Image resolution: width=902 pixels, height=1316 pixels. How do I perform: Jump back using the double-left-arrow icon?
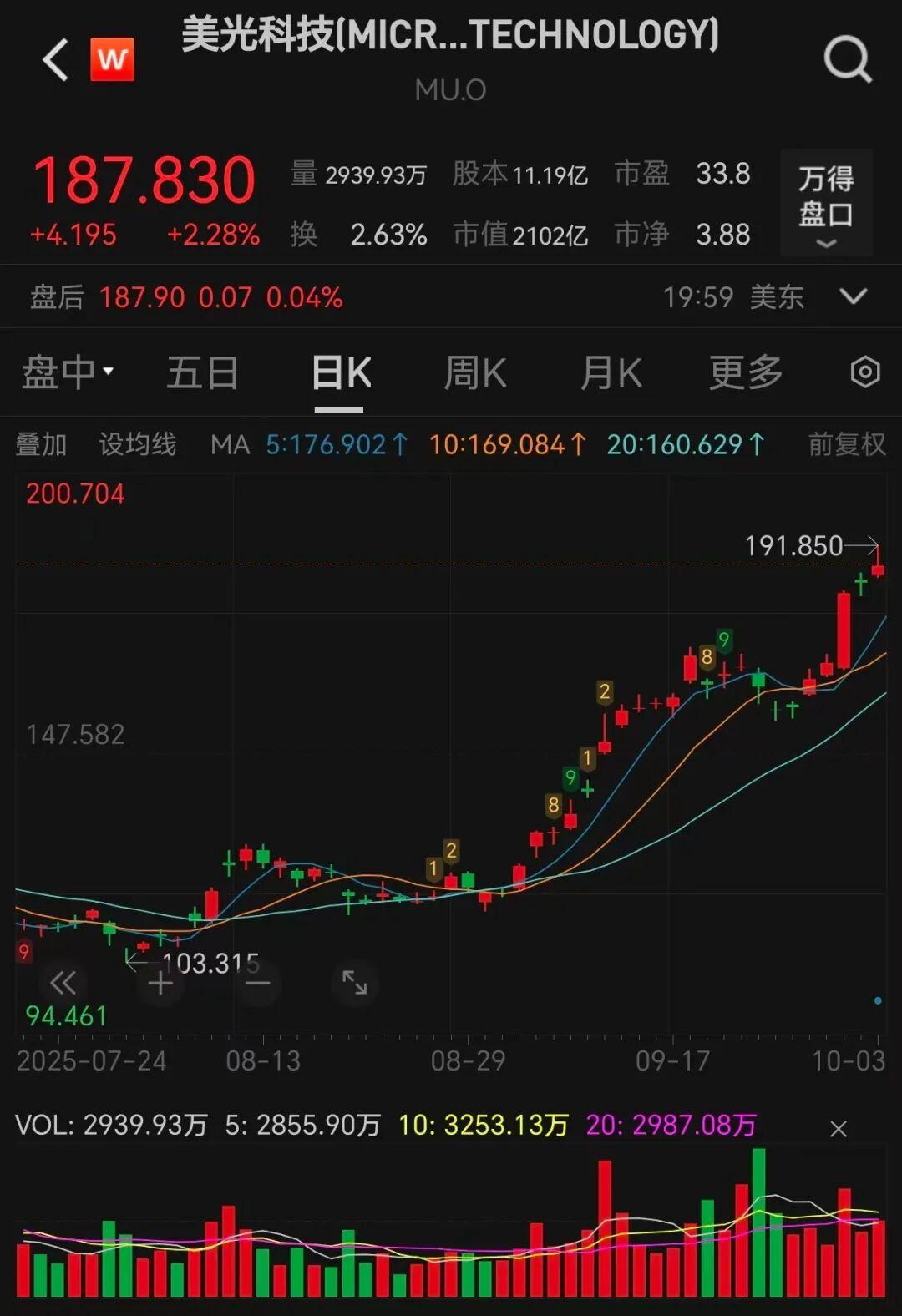coord(63,984)
